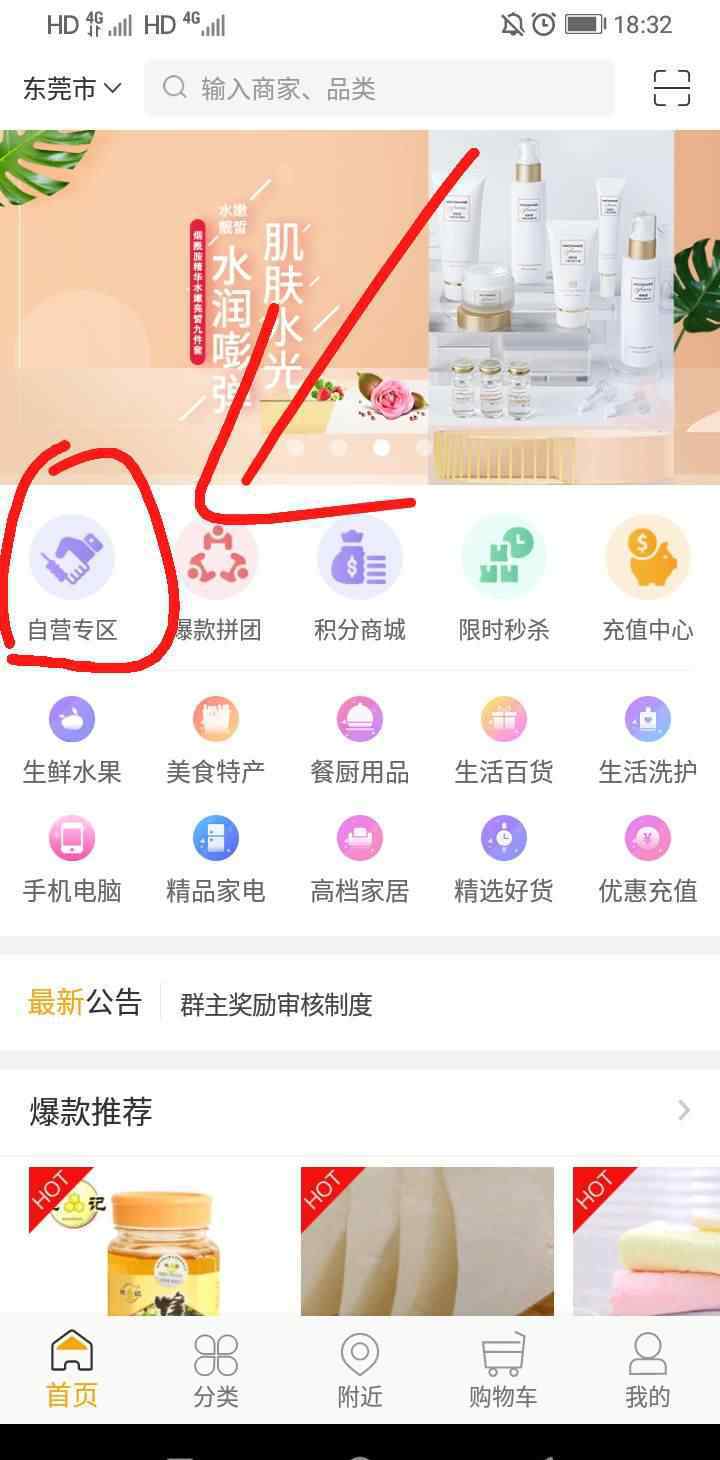Open the QR scan icon
The width and height of the screenshot is (720, 1460).
click(672, 88)
